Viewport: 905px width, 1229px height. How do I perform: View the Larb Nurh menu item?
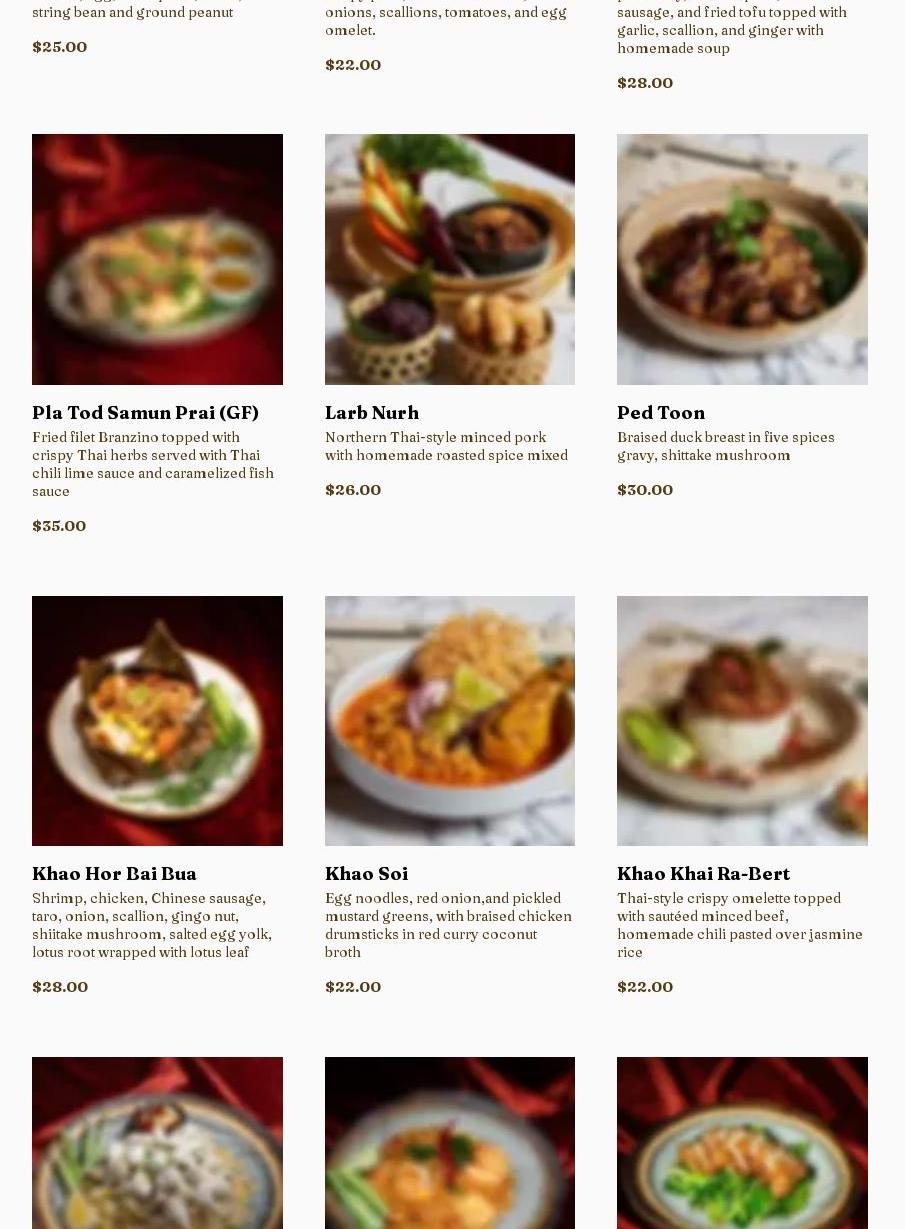pyautogui.click(x=372, y=413)
